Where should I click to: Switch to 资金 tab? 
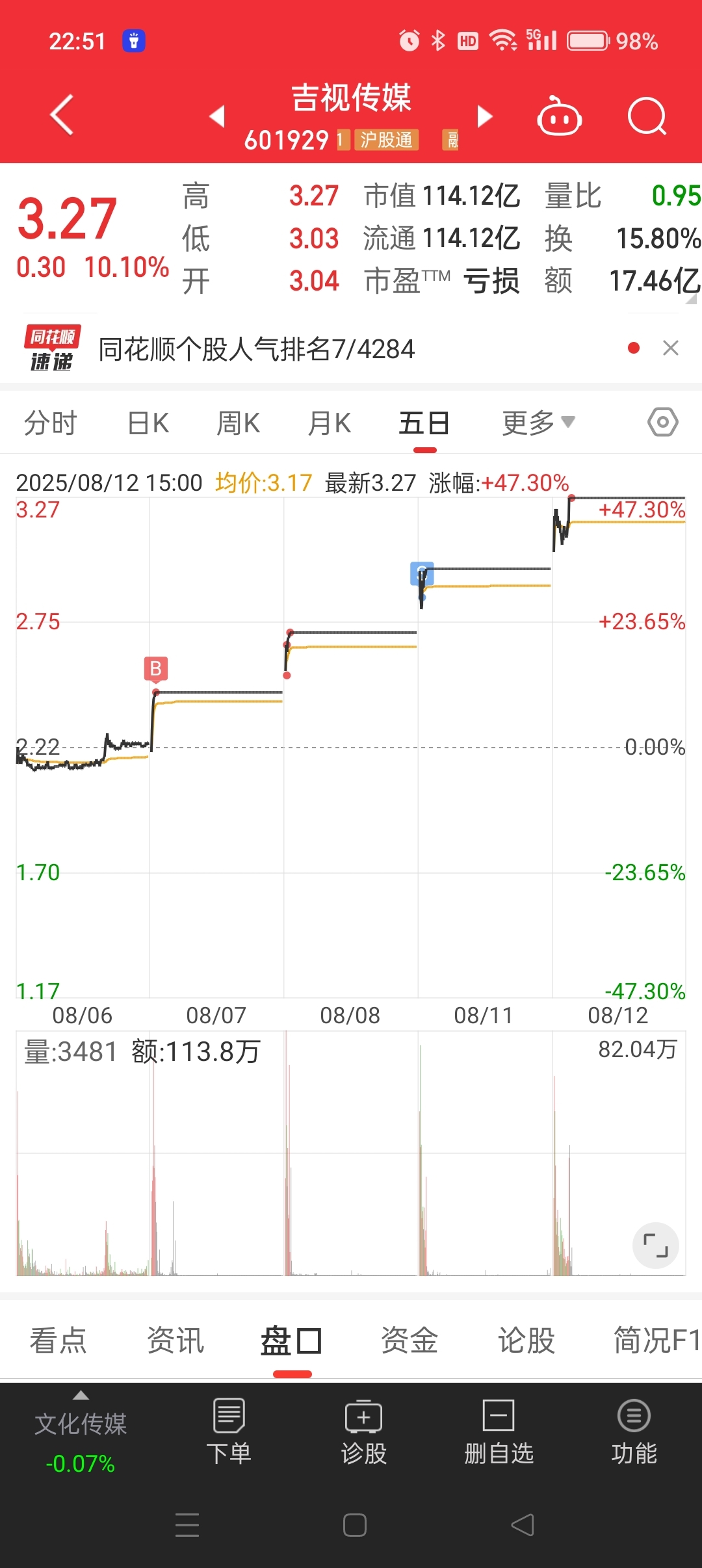pos(409,1340)
